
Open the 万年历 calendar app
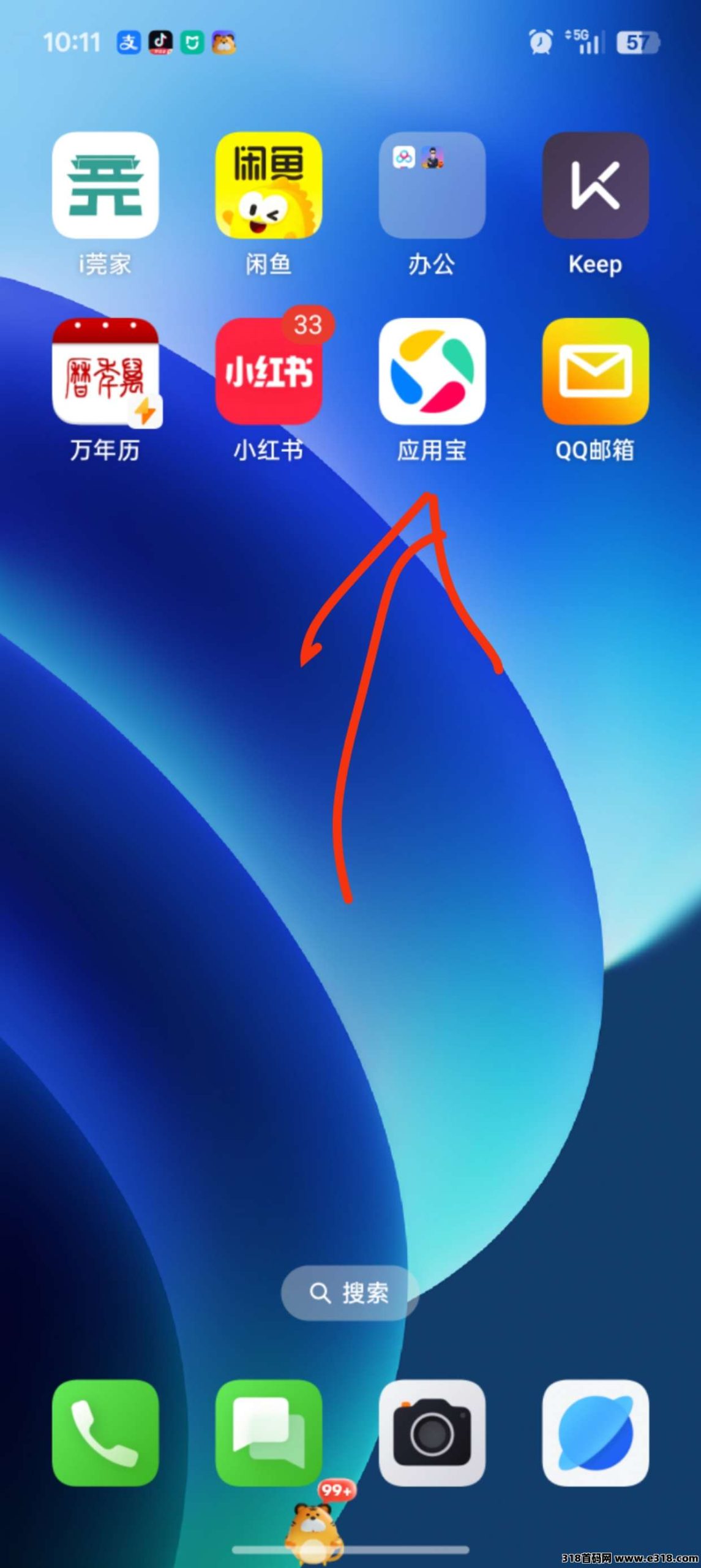pos(105,371)
